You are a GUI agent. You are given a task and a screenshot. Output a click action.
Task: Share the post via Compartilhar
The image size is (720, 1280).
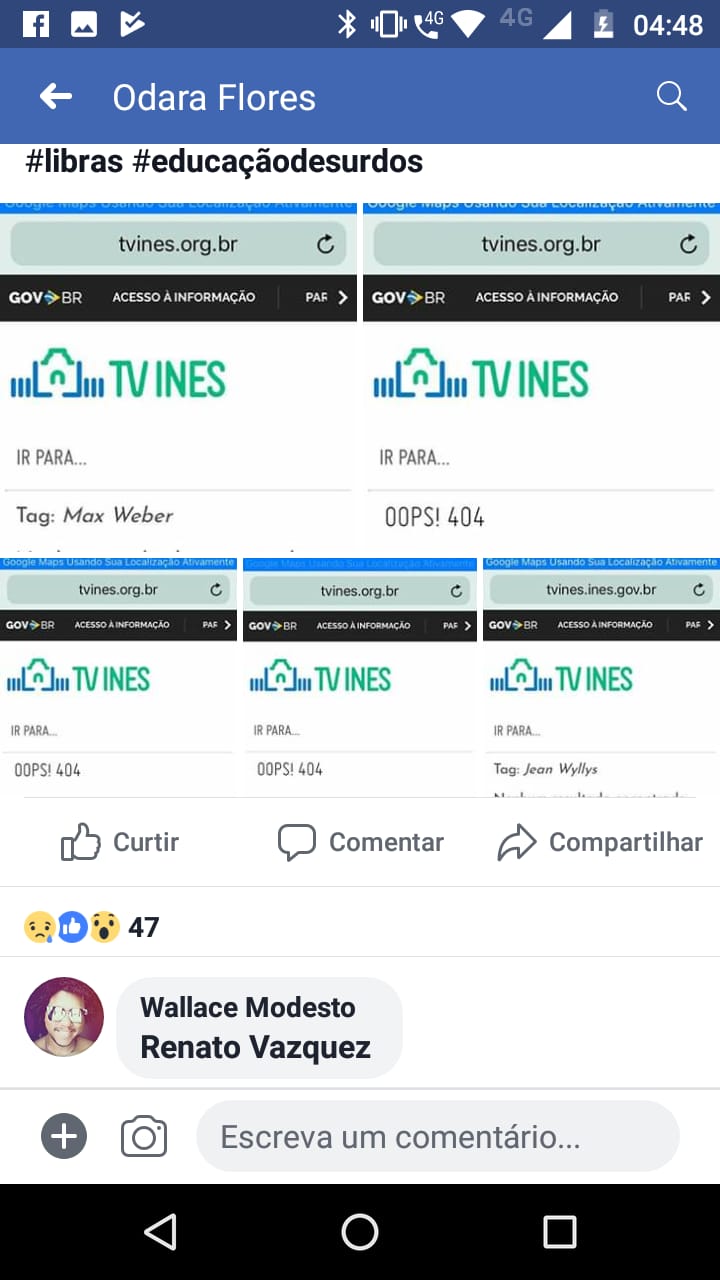pos(600,842)
